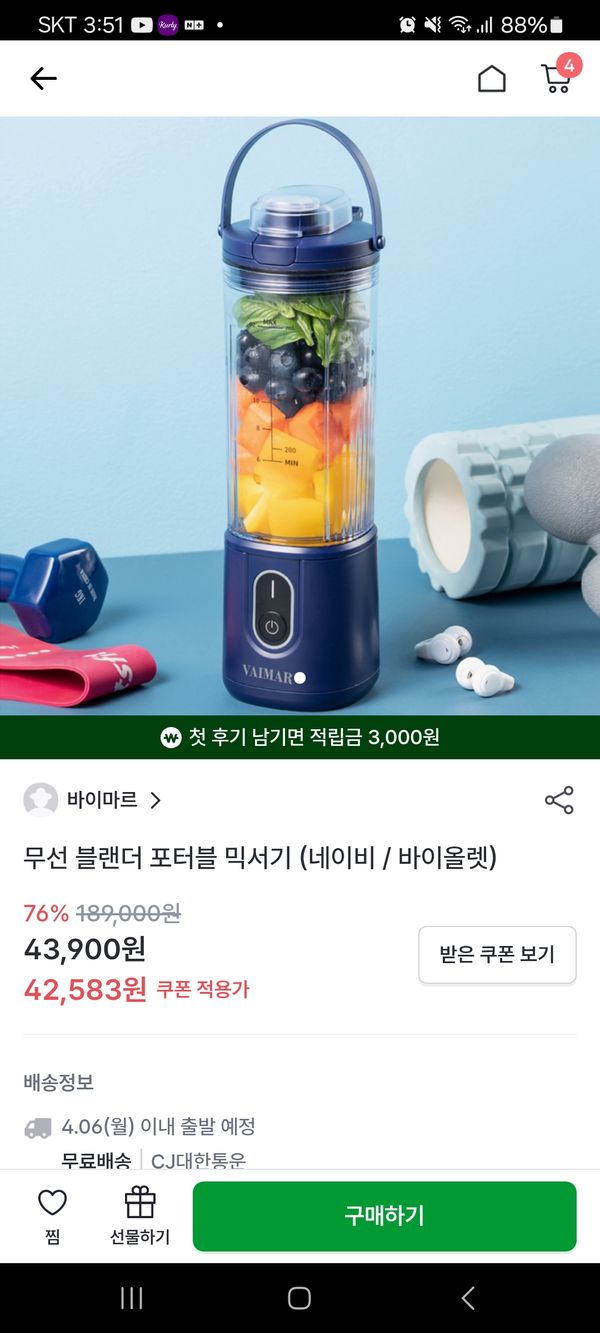Tap the green 구매하기 button
600x1333 pixels.
(x=384, y=1215)
